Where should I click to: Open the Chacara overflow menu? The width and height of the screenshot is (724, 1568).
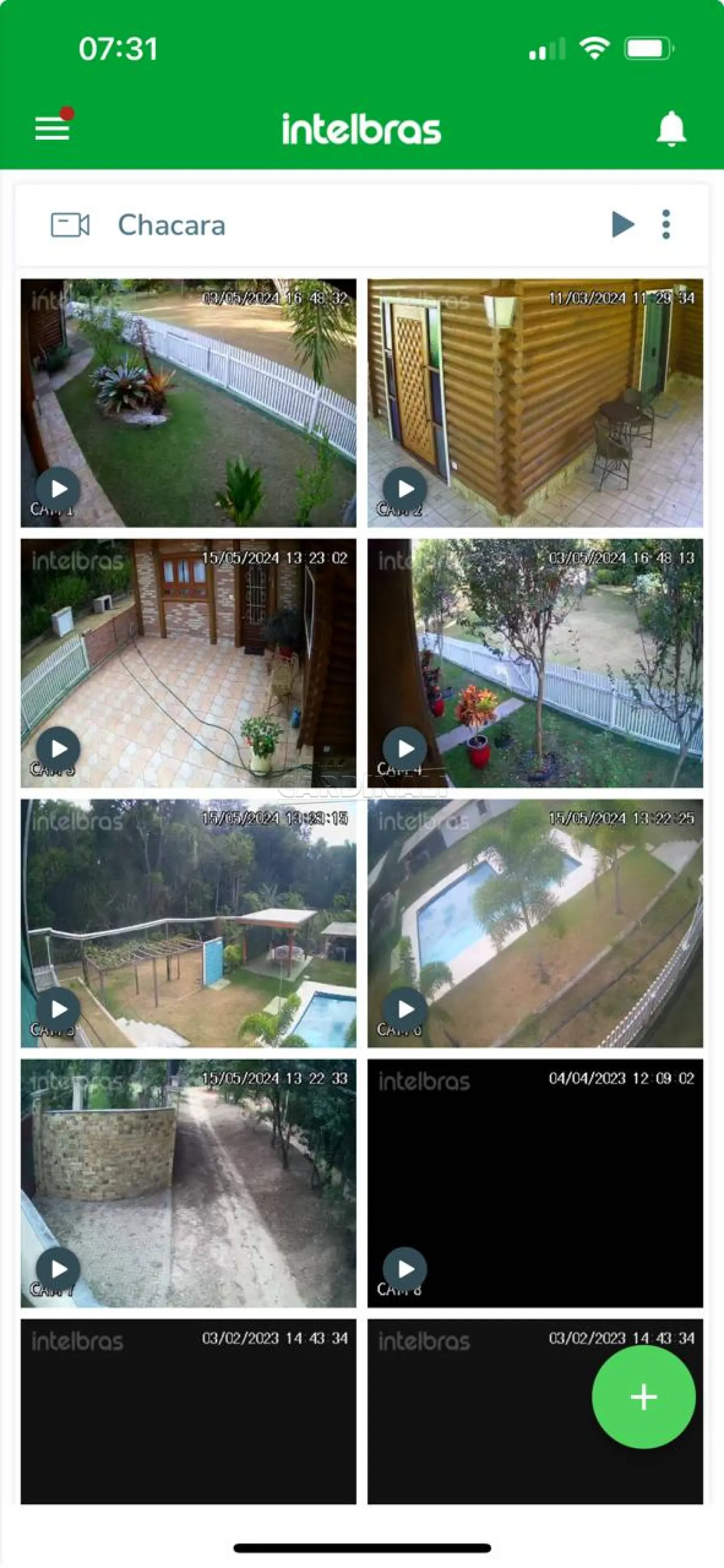(x=666, y=224)
